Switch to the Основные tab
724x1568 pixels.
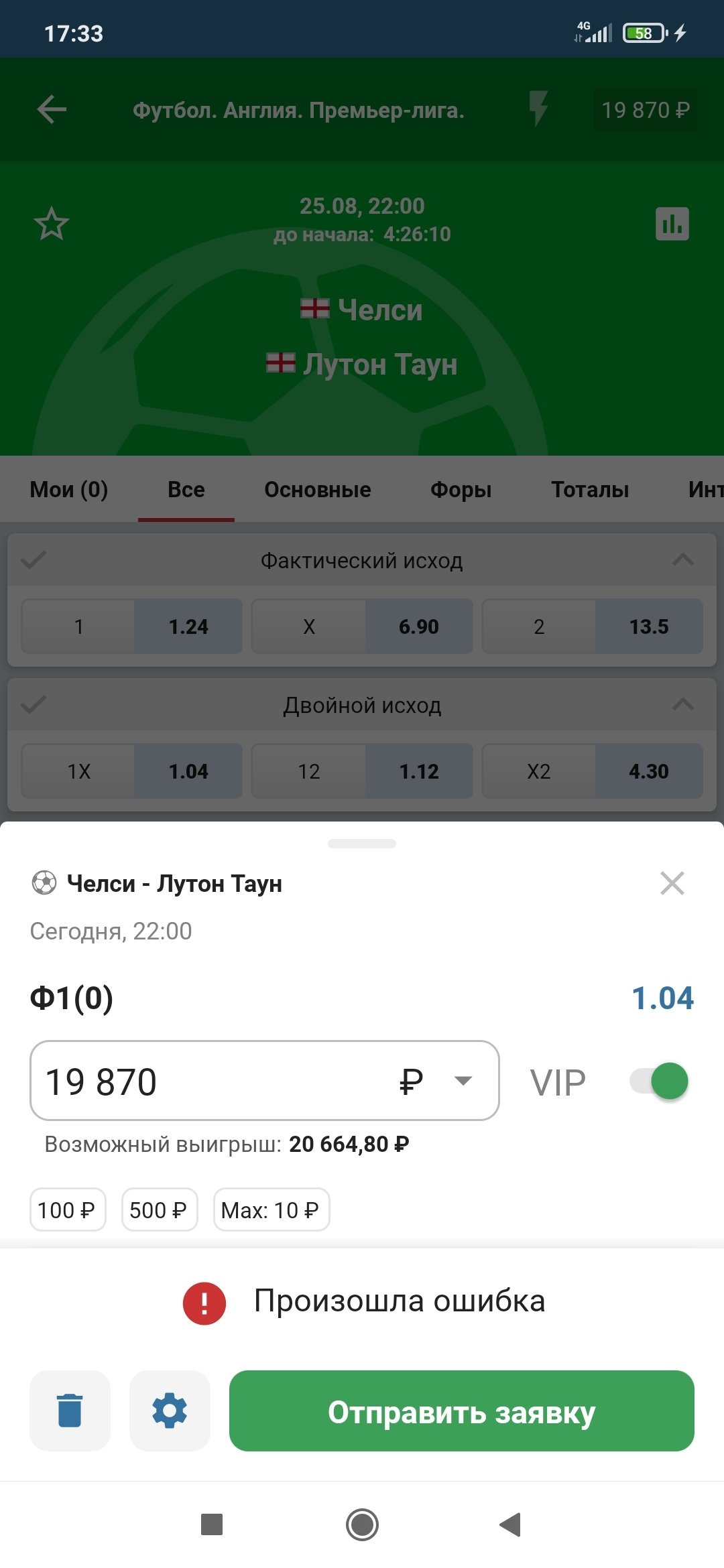coord(317,490)
